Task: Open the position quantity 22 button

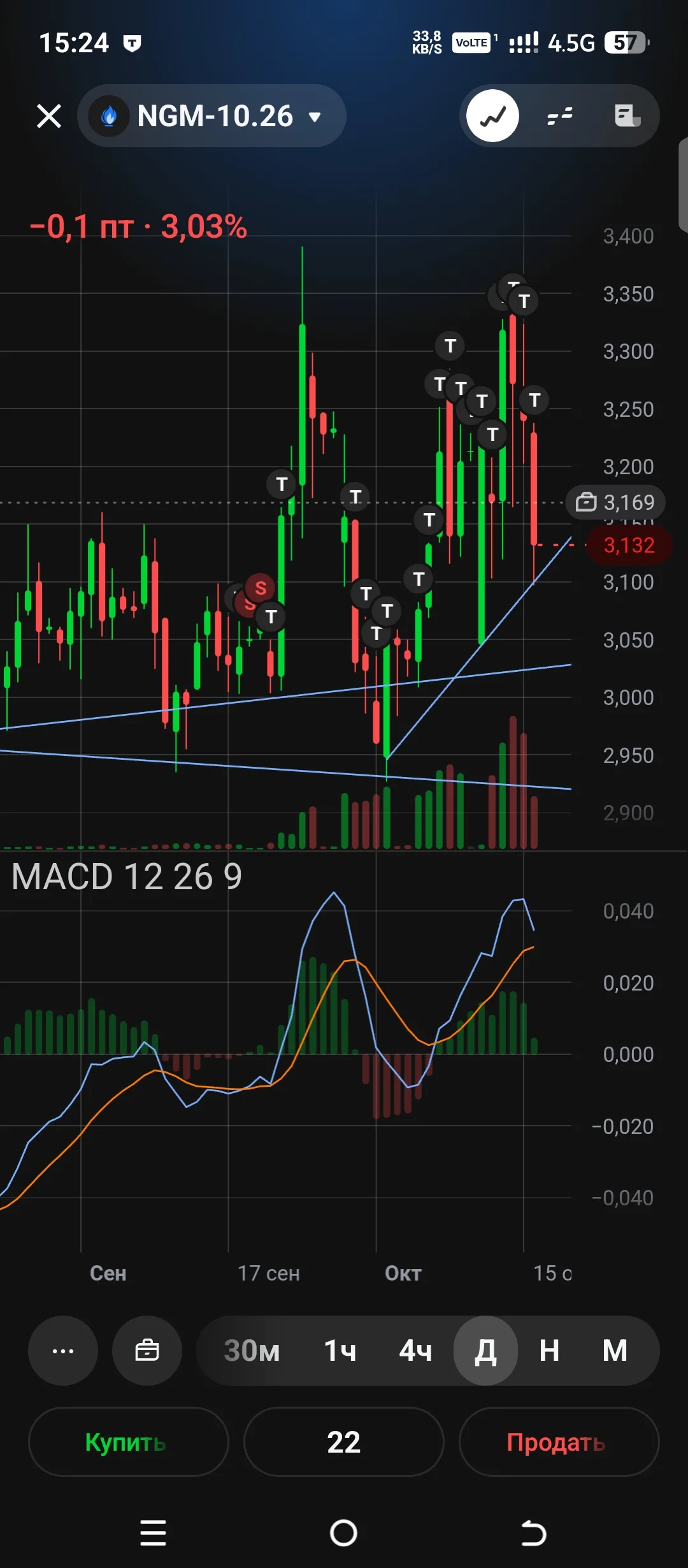Action: point(343,1441)
